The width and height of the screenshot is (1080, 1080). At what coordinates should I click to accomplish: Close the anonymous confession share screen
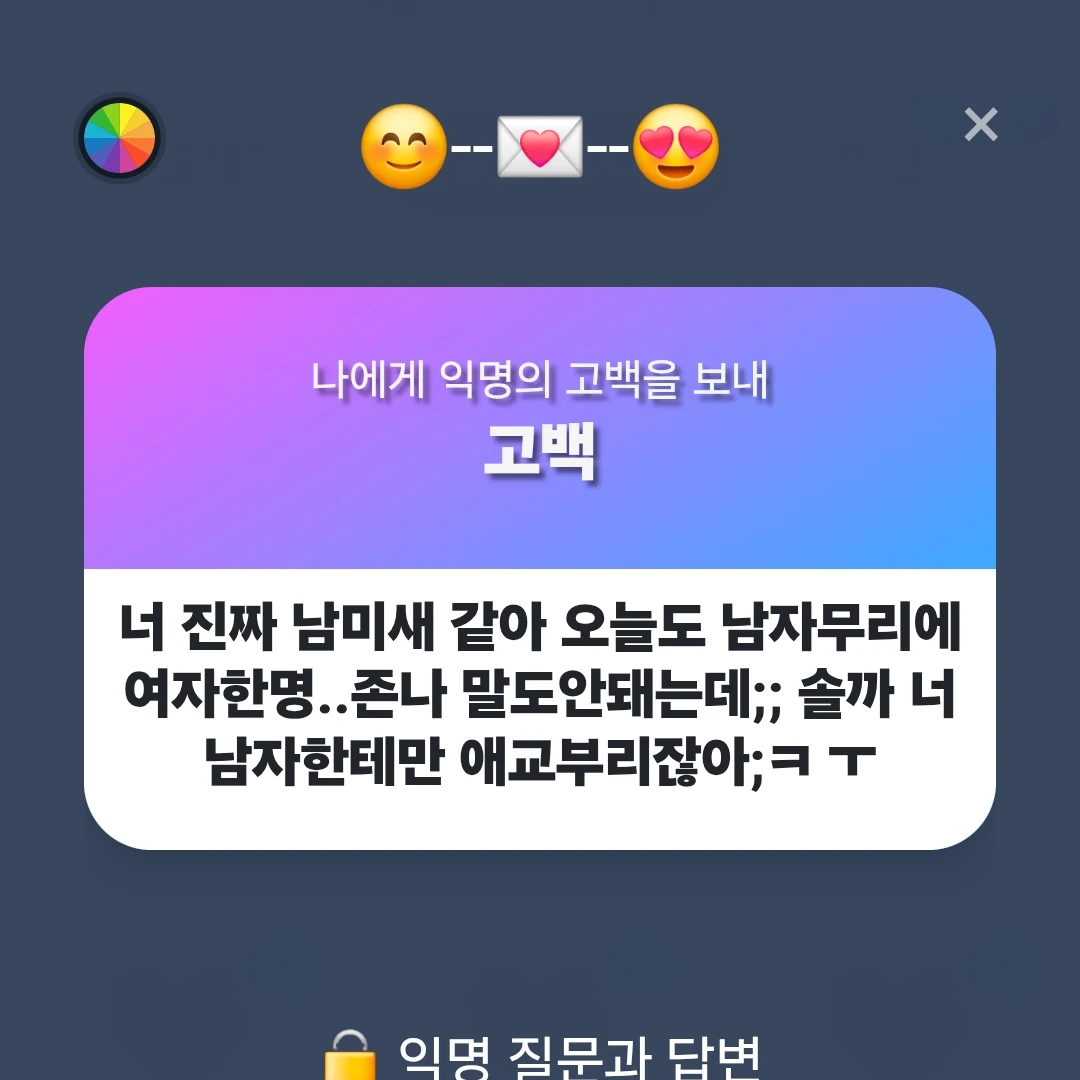tap(980, 125)
